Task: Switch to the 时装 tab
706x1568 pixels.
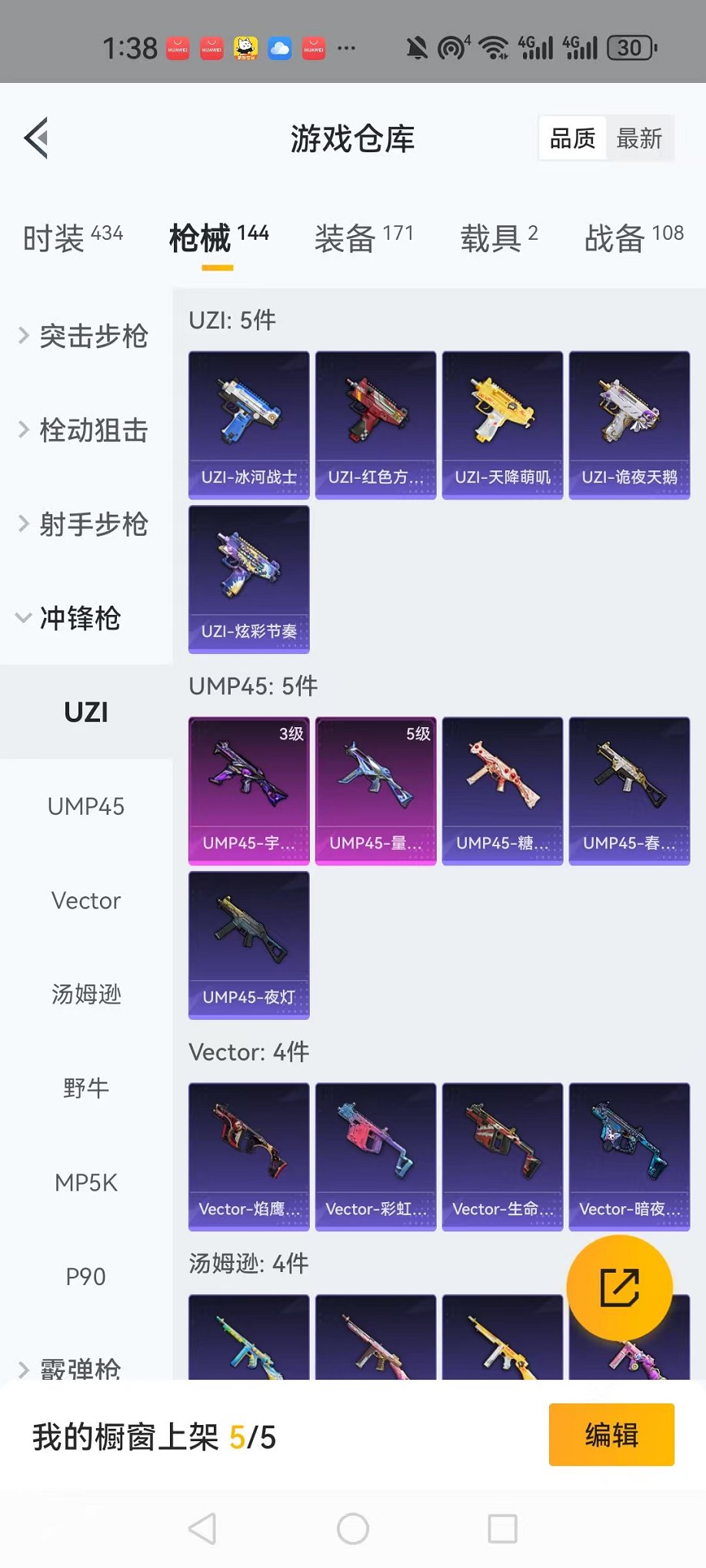Action: point(73,237)
